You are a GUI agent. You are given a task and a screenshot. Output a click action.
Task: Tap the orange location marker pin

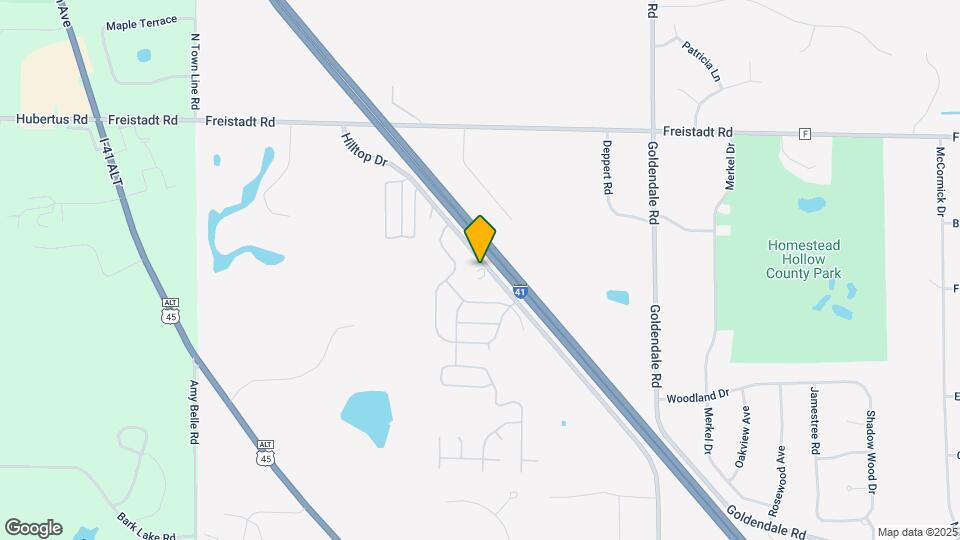tap(481, 239)
